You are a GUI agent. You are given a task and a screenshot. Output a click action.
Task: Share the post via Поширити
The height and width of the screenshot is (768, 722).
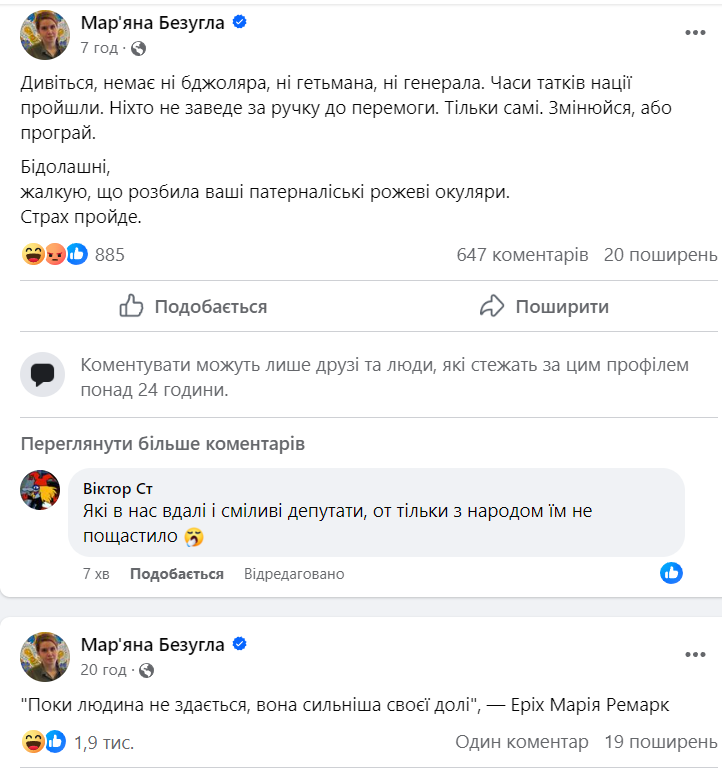click(x=543, y=306)
